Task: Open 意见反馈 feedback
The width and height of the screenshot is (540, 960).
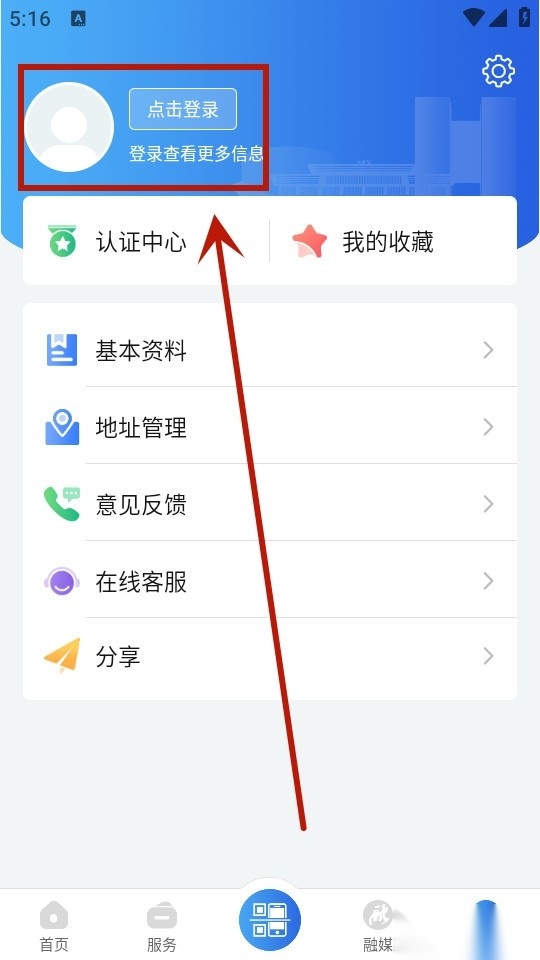Action: point(270,503)
